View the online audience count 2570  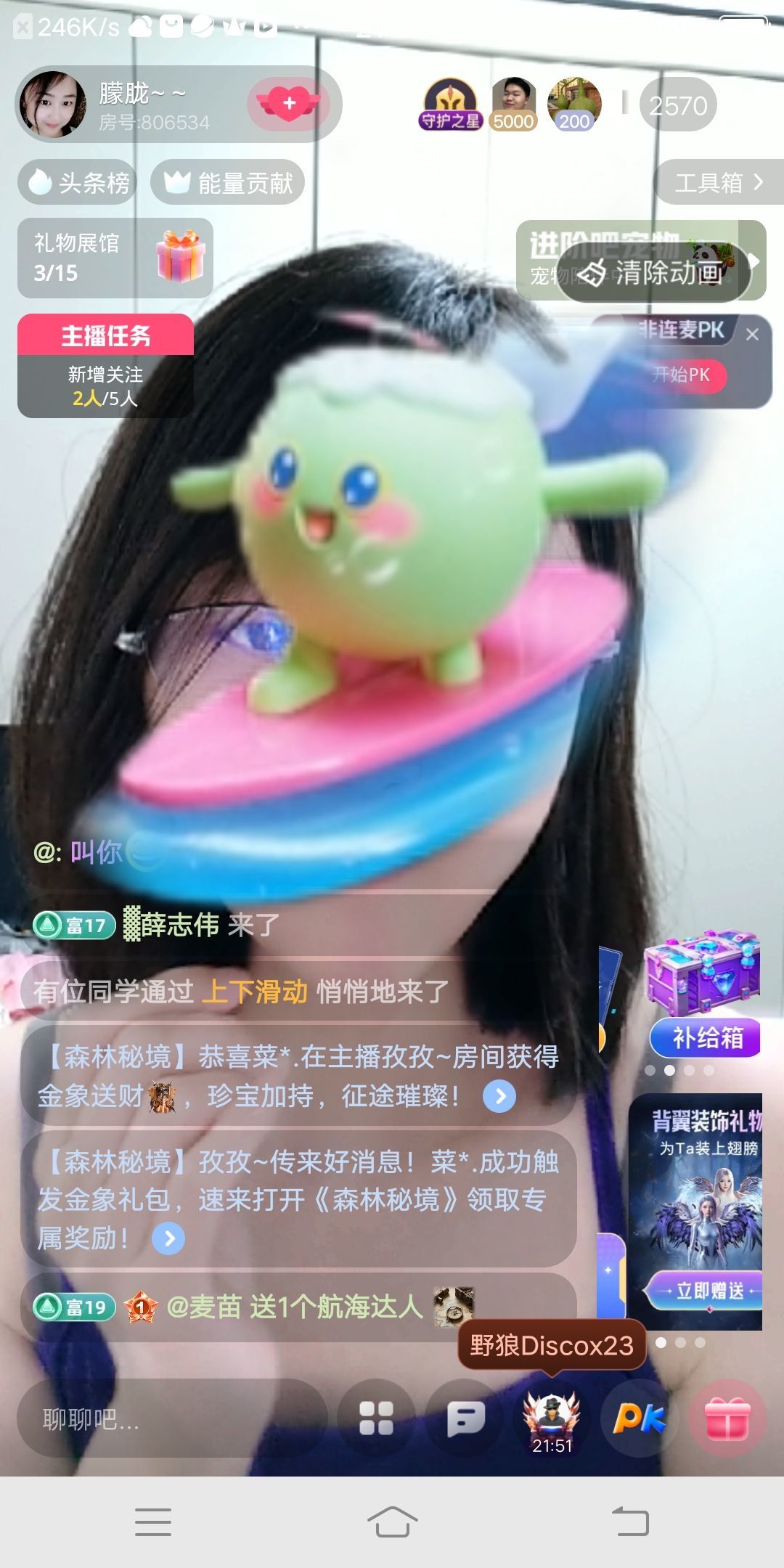click(678, 106)
